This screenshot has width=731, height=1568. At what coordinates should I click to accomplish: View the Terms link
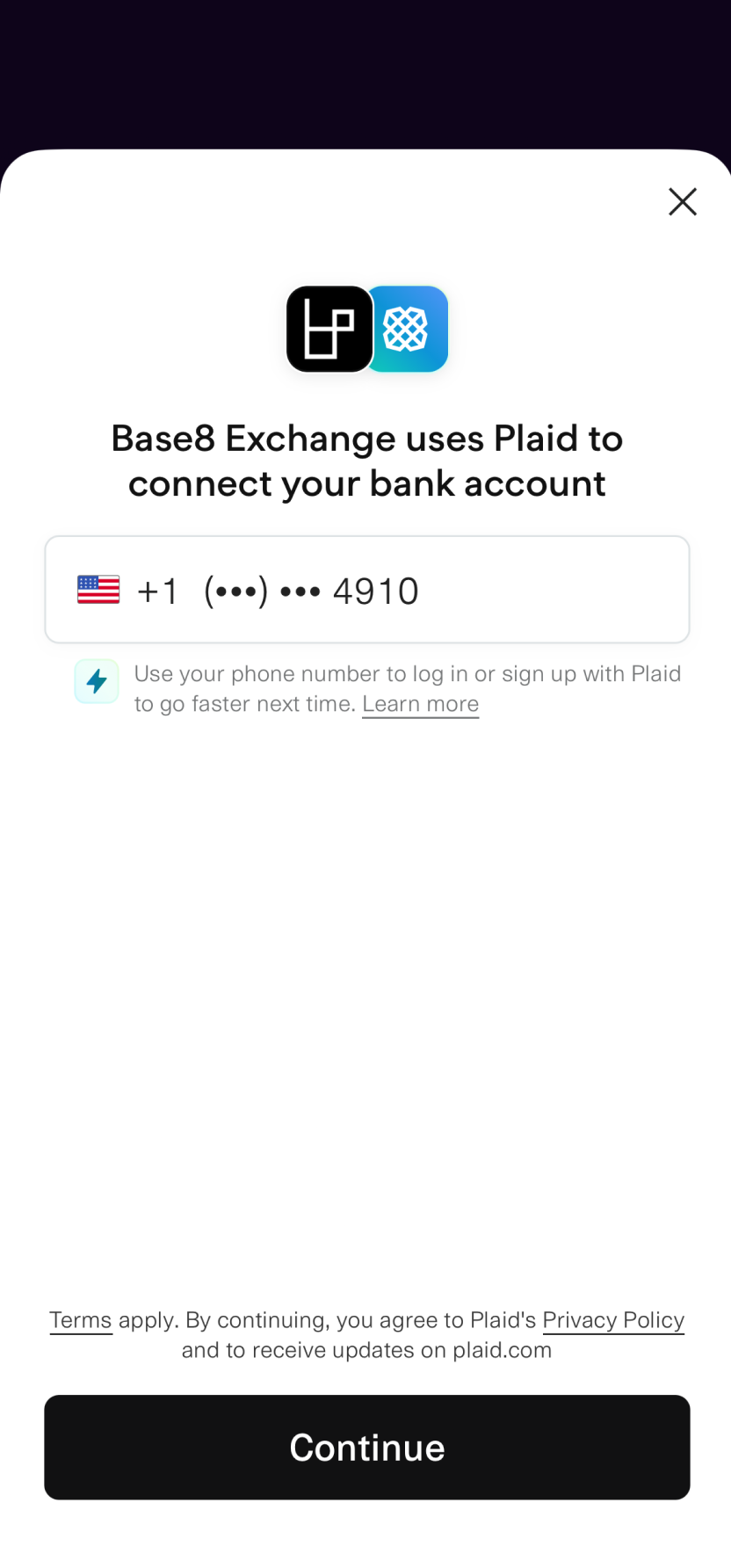(x=80, y=1319)
